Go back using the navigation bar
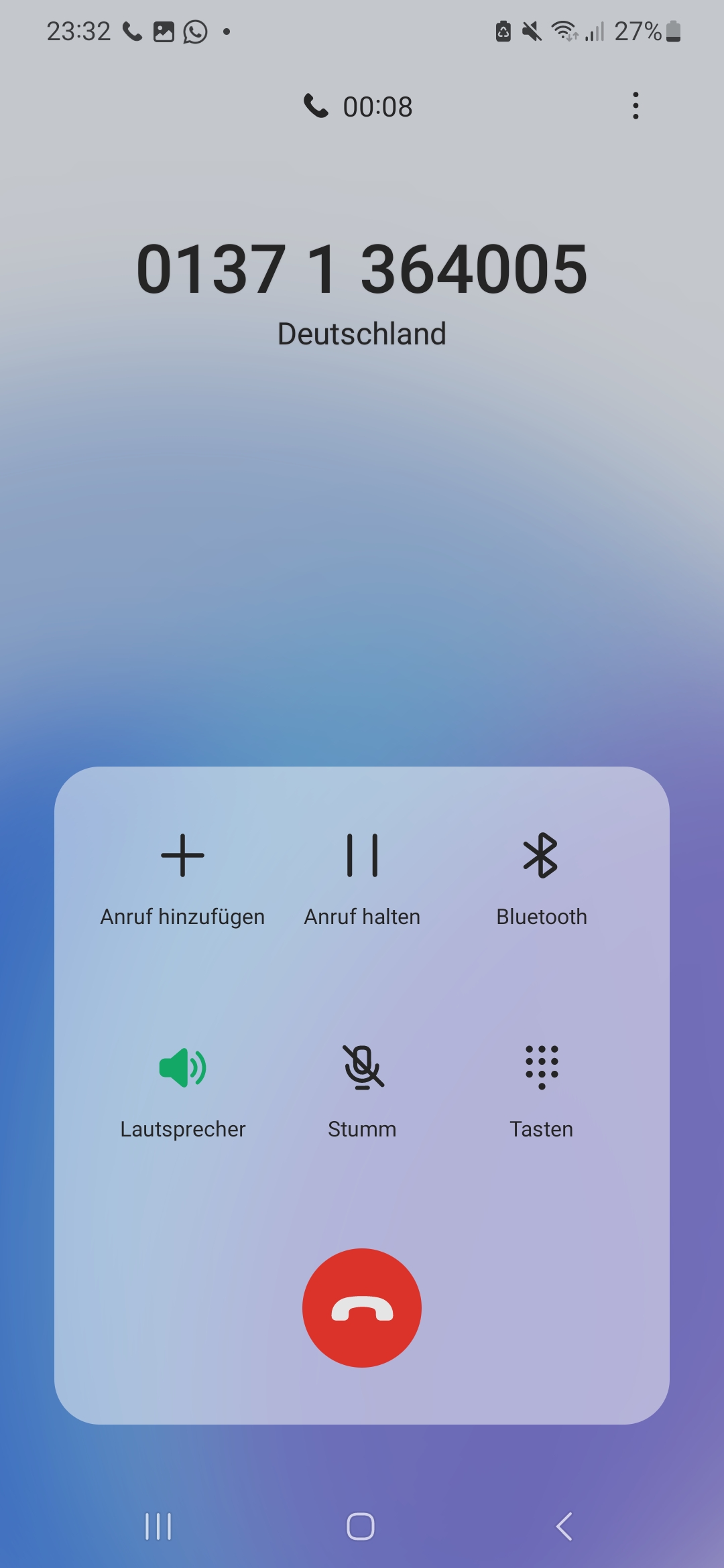This screenshot has width=724, height=1568. tap(564, 1526)
